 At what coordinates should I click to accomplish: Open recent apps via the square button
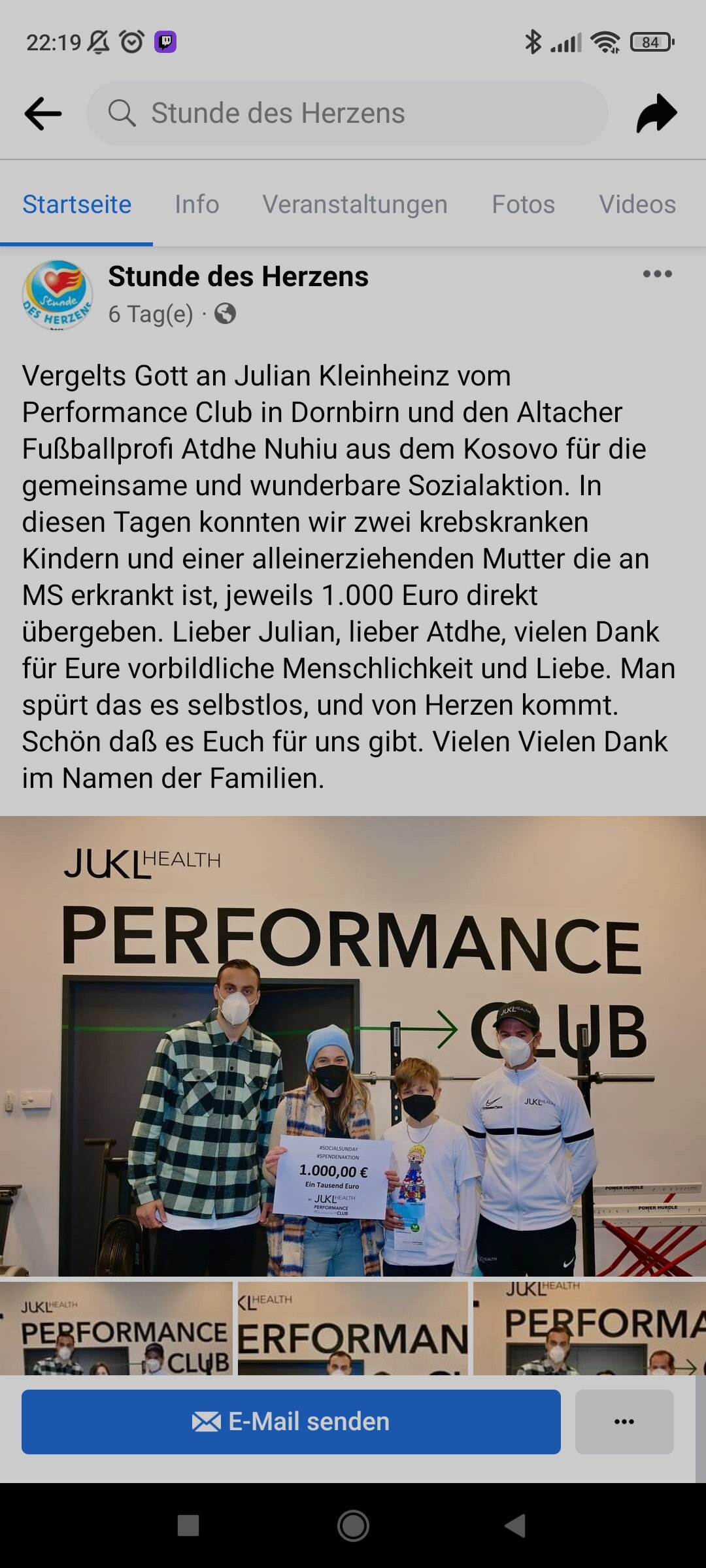188,1526
